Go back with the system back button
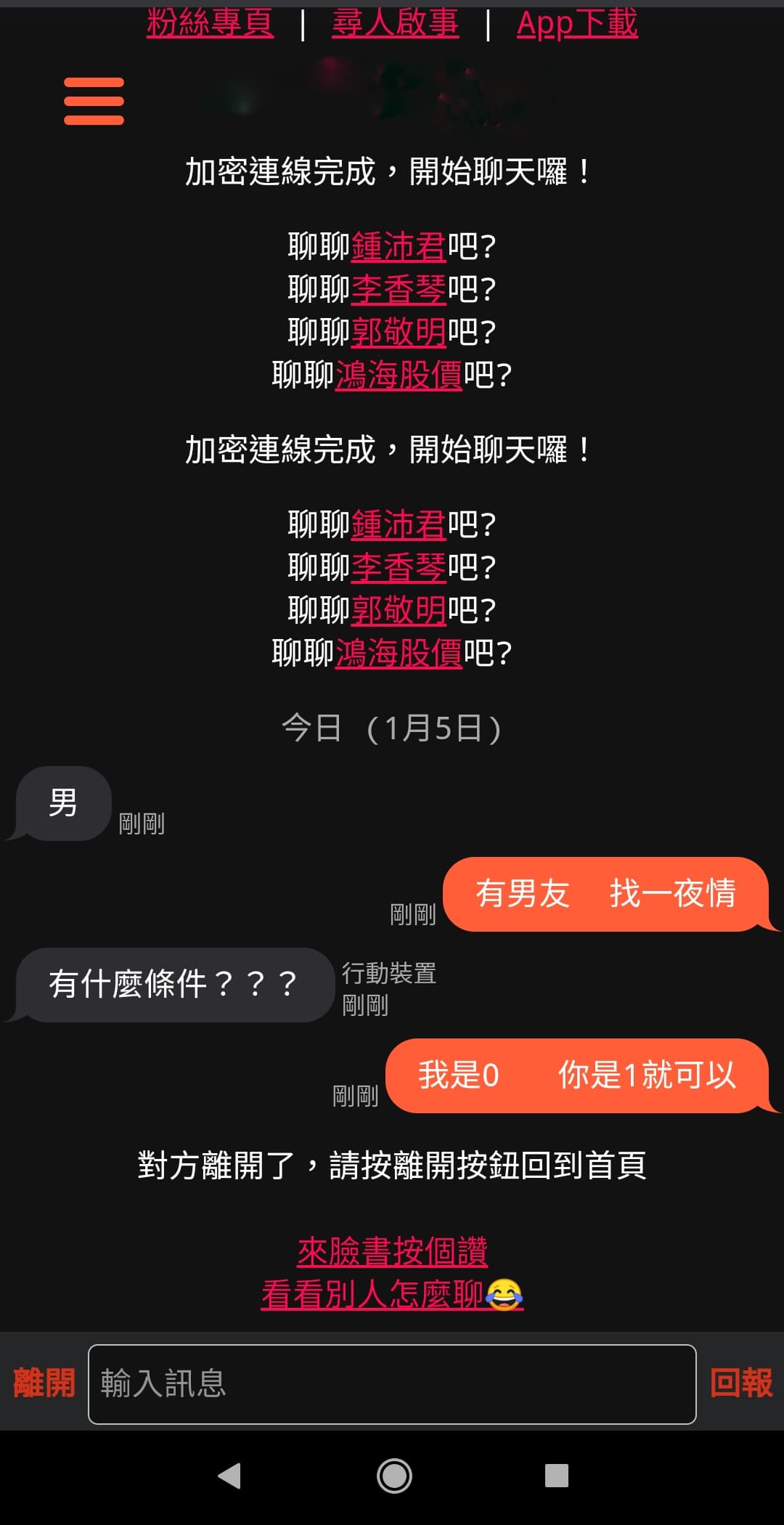The width and height of the screenshot is (784, 1525). coord(229,1476)
